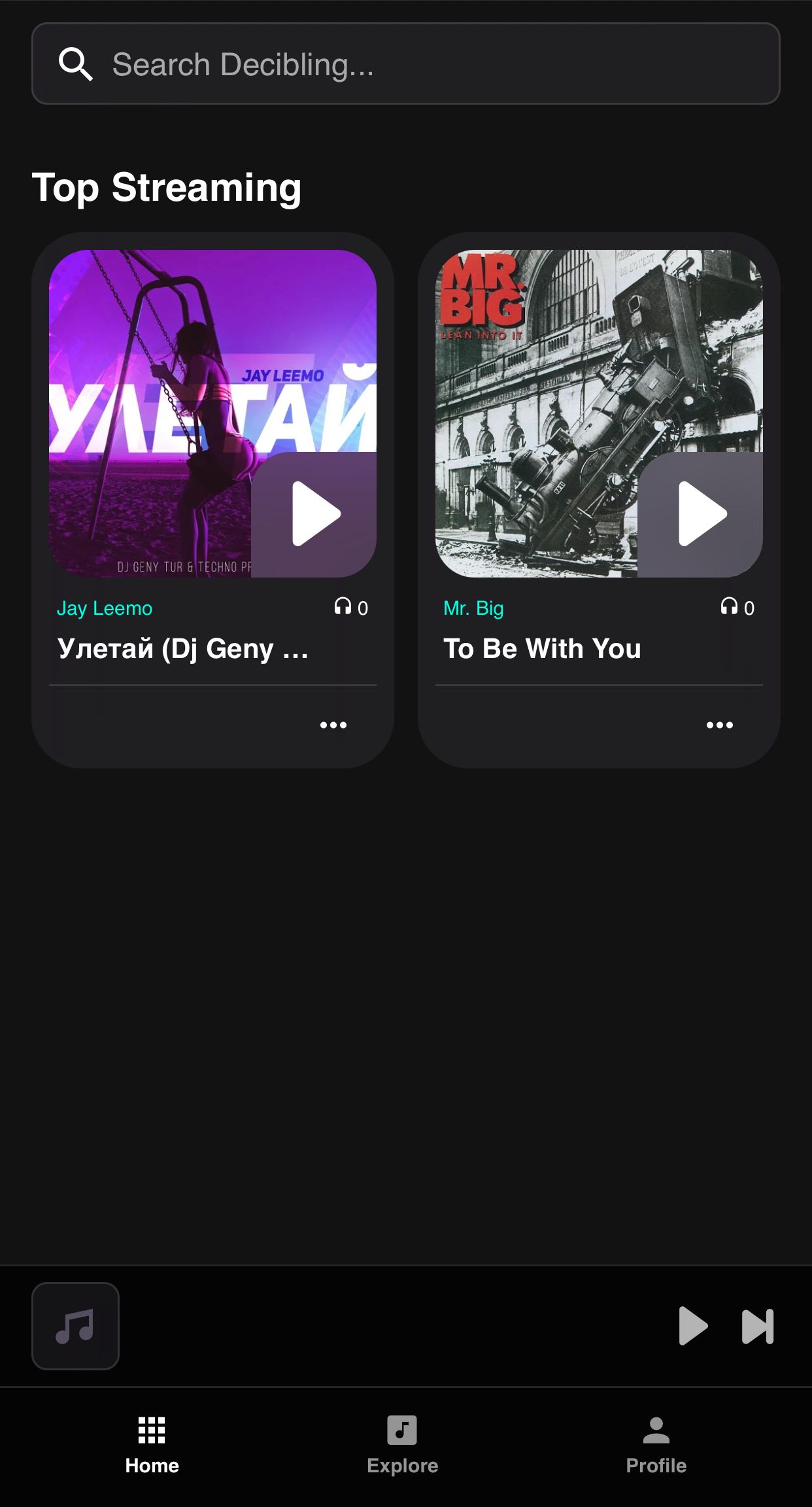The width and height of the screenshot is (812, 1507).
Task: Open the three-dot menu on To Be With You card
Action: [x=720, y=725]
